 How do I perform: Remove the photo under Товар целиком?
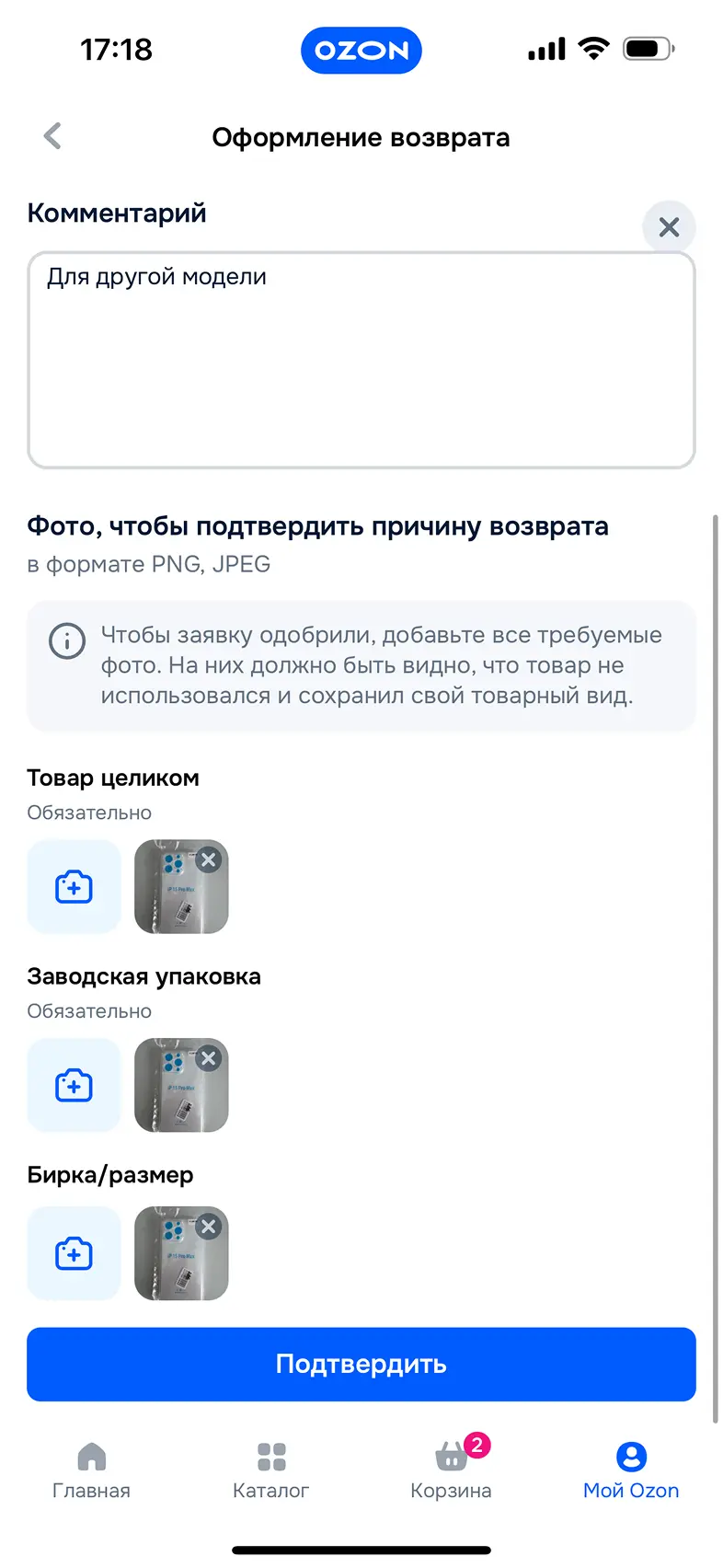(x=209, y=859)
